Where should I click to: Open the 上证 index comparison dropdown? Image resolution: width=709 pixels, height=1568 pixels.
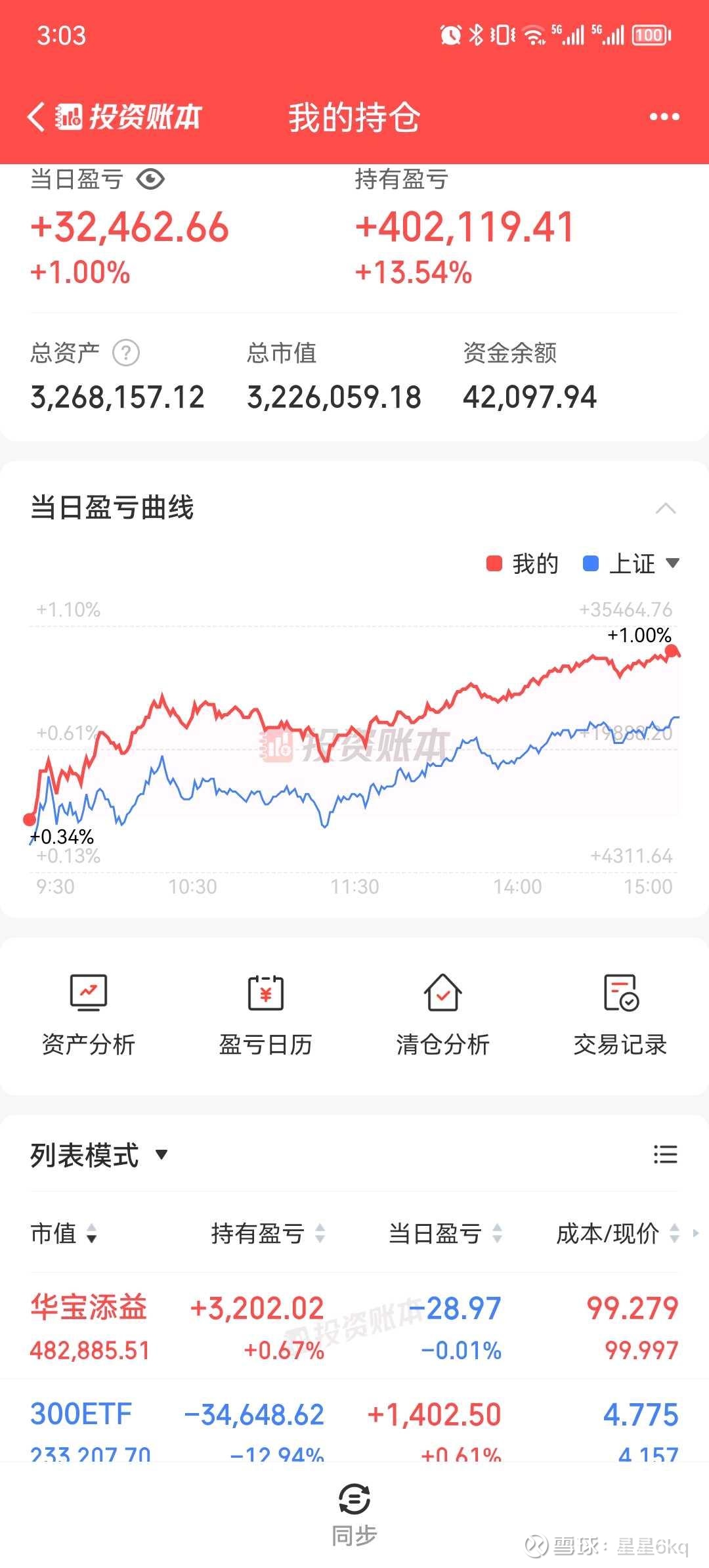tap(632, 563)
